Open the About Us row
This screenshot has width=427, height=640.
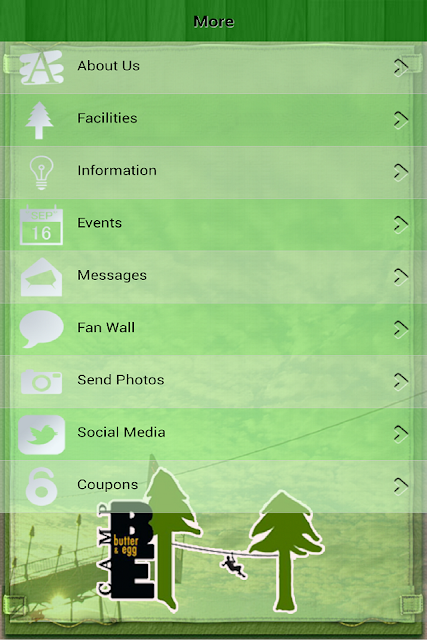tap(214, 68)
